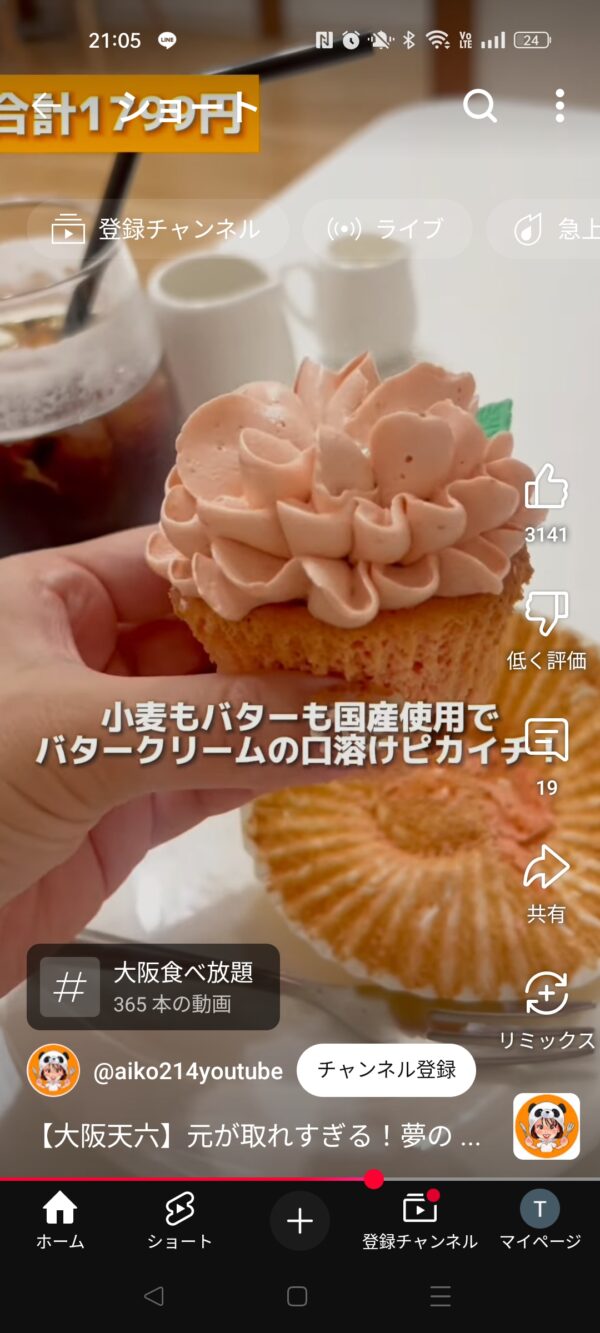The image size is (600, 1333).
Task: Dislike this Short with 低く評価
Action: 546,616
